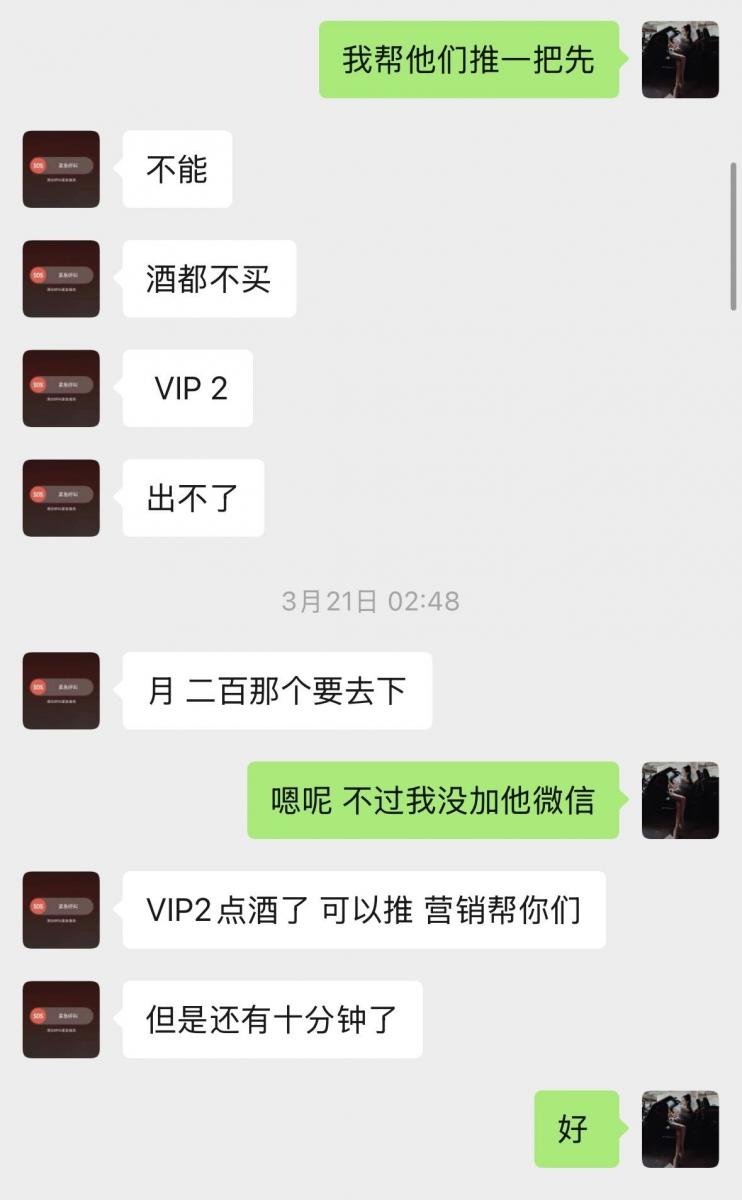Open the avatar beside 月 二百那个要去下
Viewport: 742px width, 1200px height.
point(61,691)
